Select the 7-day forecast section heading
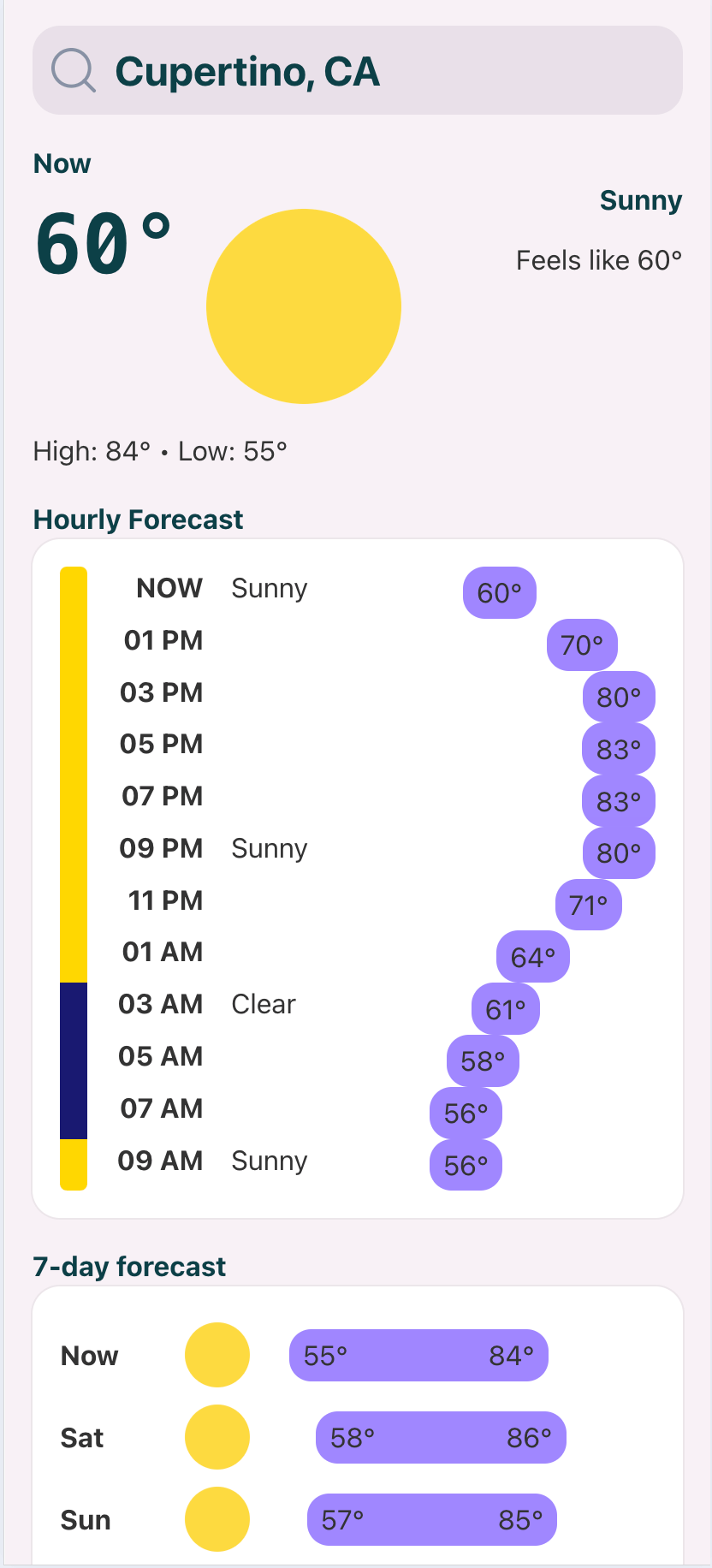The height and width of the screenshot is (1568, 712). [x=128, y=1267]
